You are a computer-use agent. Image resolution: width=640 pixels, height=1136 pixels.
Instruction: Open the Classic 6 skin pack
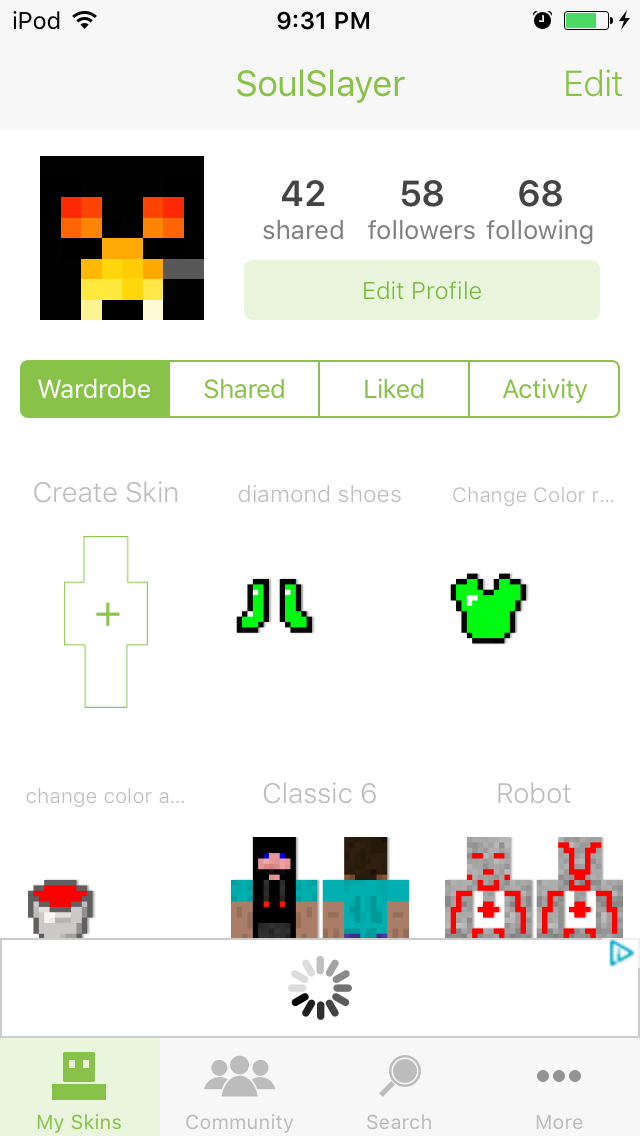tap(319, 887)
